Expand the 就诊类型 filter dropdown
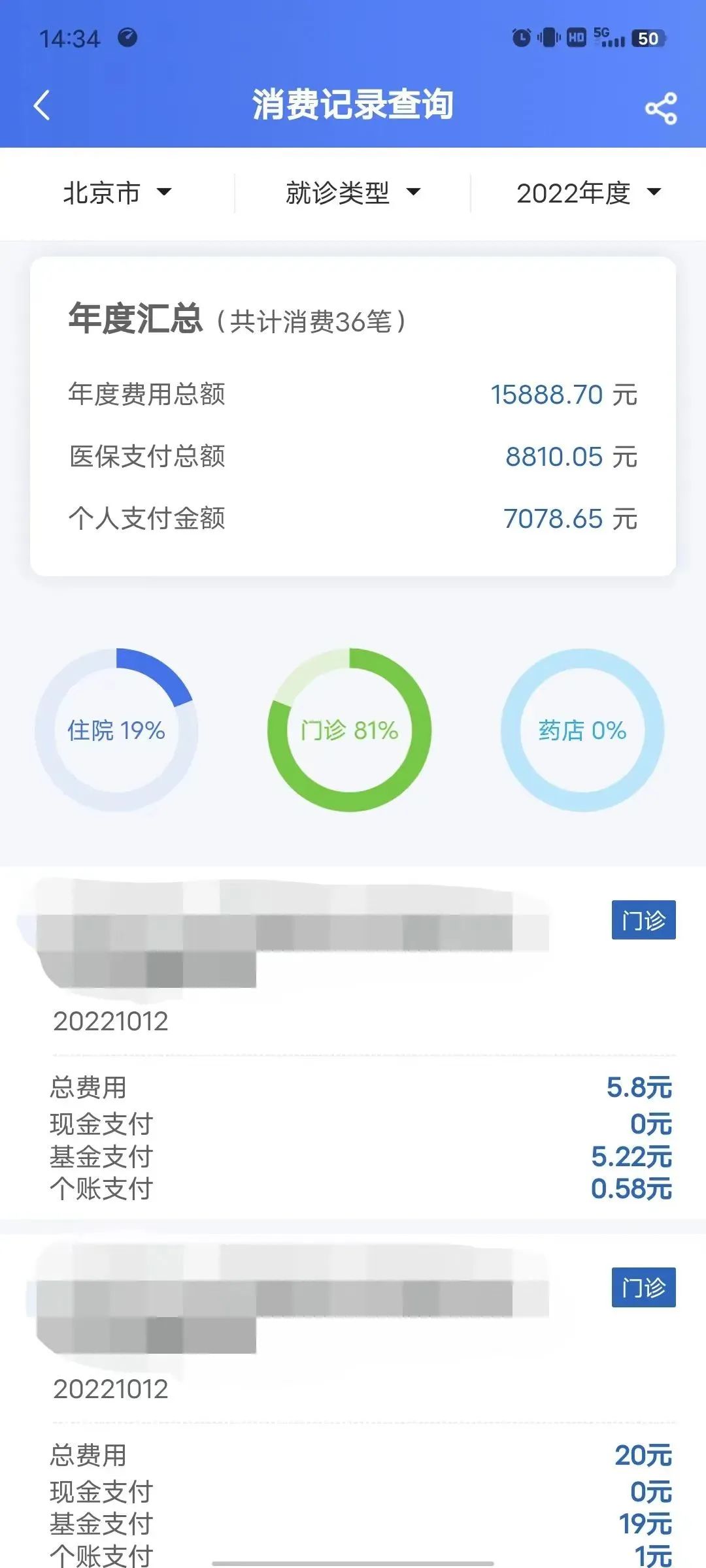Viewport: 706px width, 1568px height. pyautogui.click(x=353, y=193)
